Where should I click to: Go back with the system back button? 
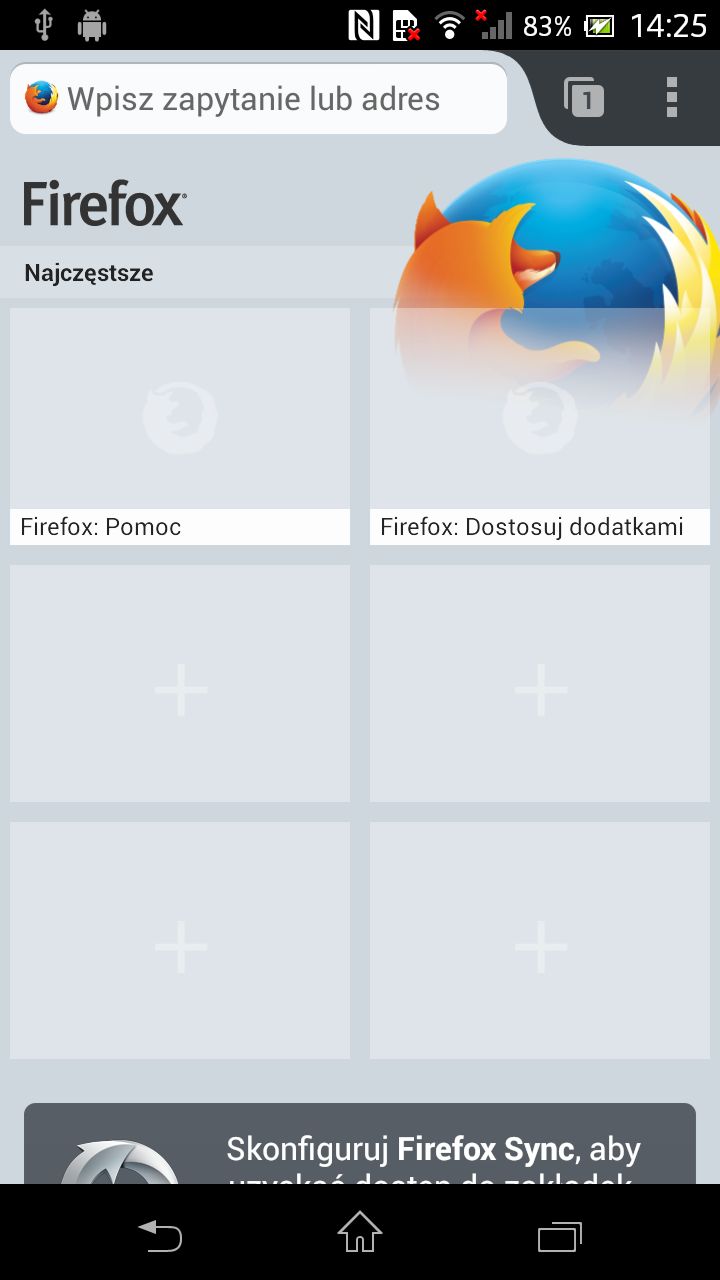pos(160,1234)
